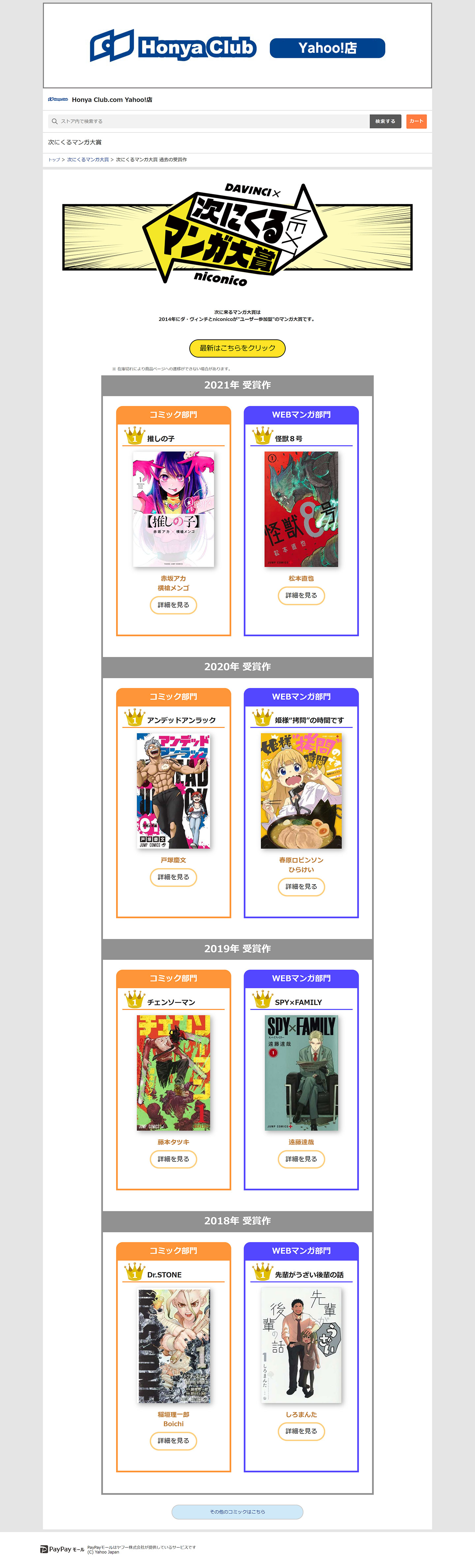The width and height of the screenshot is (475, 1568).
Task: Open the Honya Club Yahoo!店 header banner
Action: 237,46
